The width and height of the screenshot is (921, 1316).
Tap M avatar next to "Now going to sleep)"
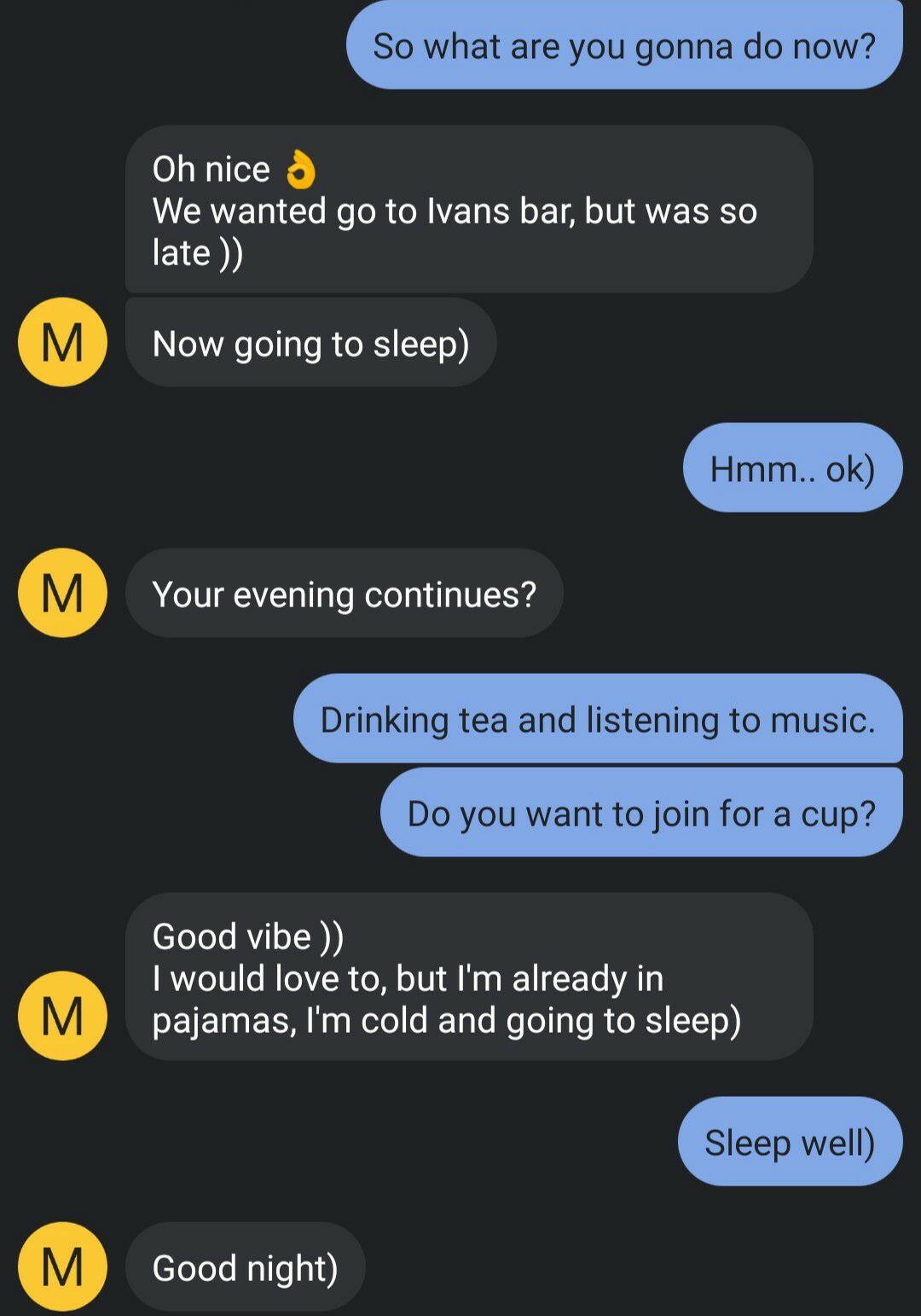62,342
